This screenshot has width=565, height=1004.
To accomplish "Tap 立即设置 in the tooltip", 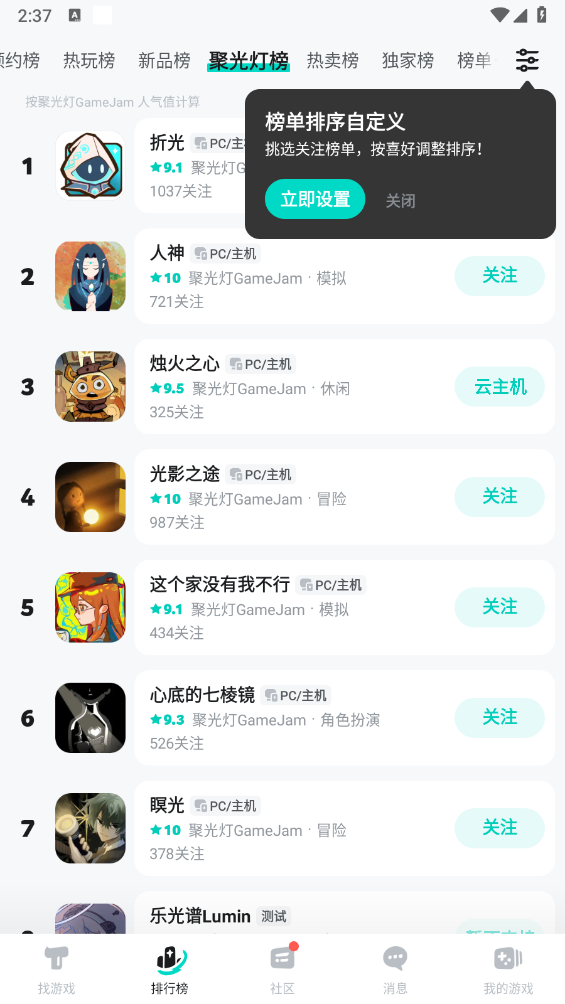I will coord(315,199).
